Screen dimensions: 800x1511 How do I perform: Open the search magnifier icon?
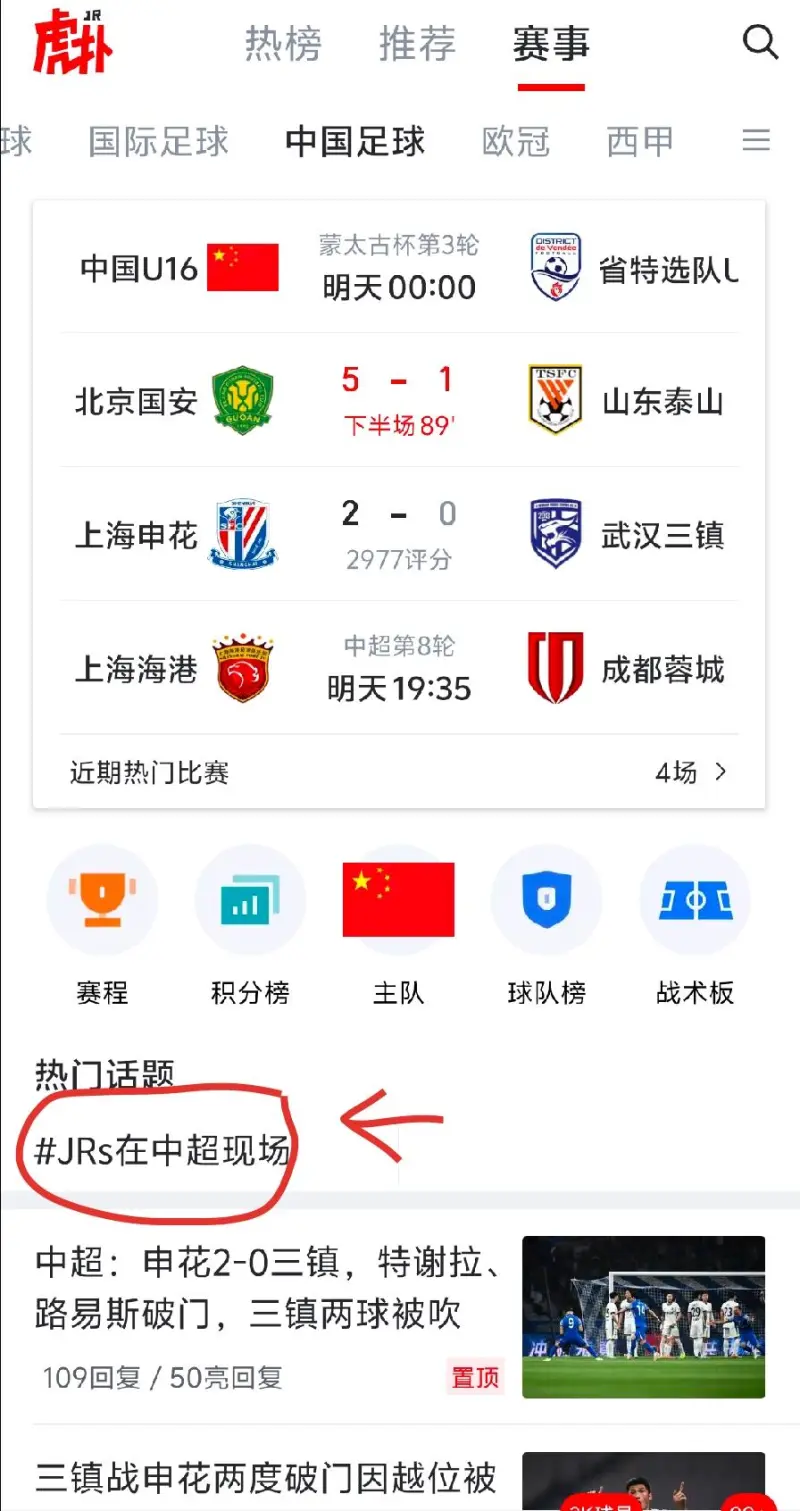point(761,42)
